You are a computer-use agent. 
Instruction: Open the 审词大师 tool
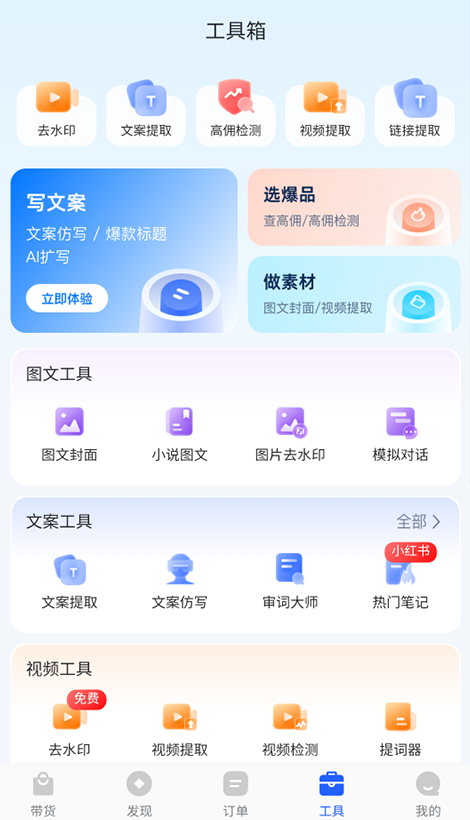tap(290, 582)
